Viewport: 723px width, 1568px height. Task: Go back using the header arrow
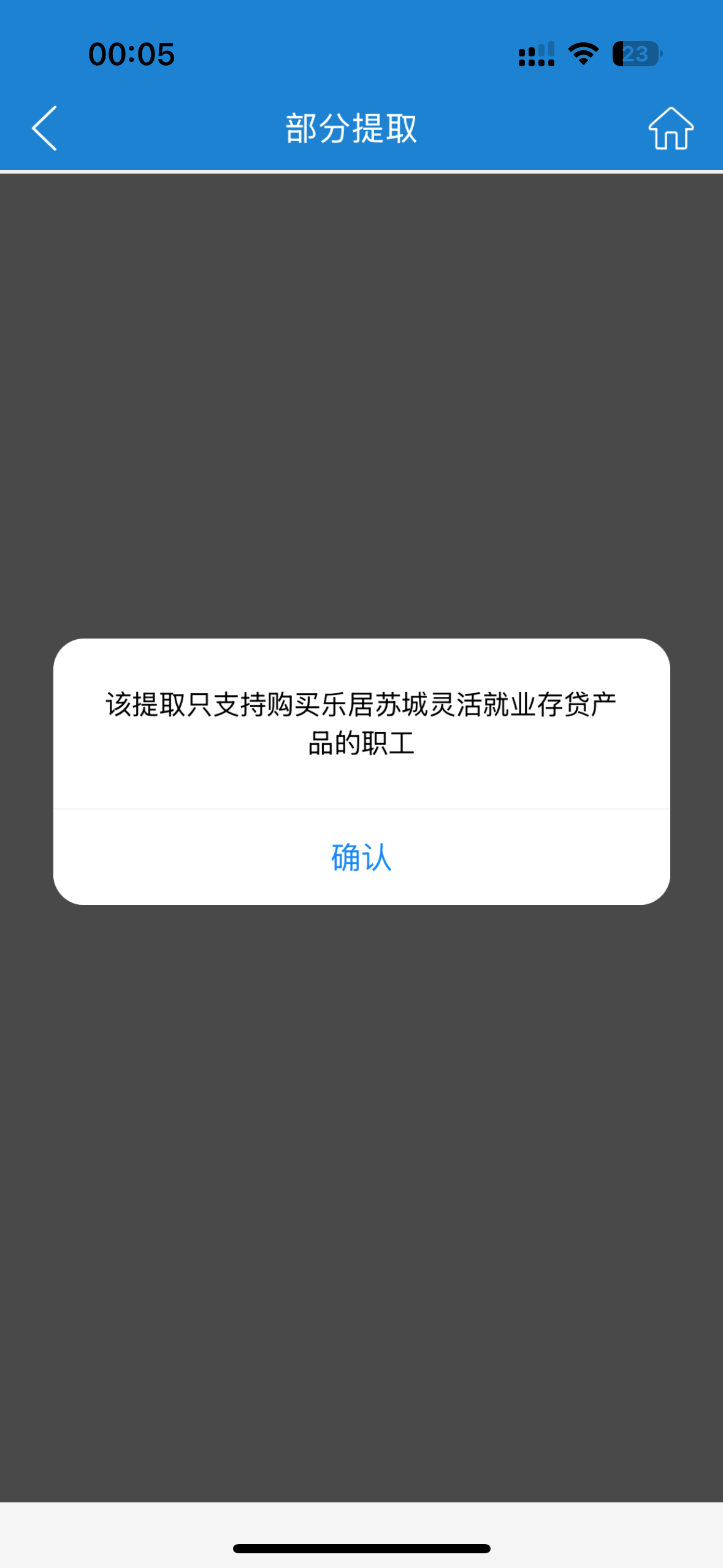click(45, 128)
